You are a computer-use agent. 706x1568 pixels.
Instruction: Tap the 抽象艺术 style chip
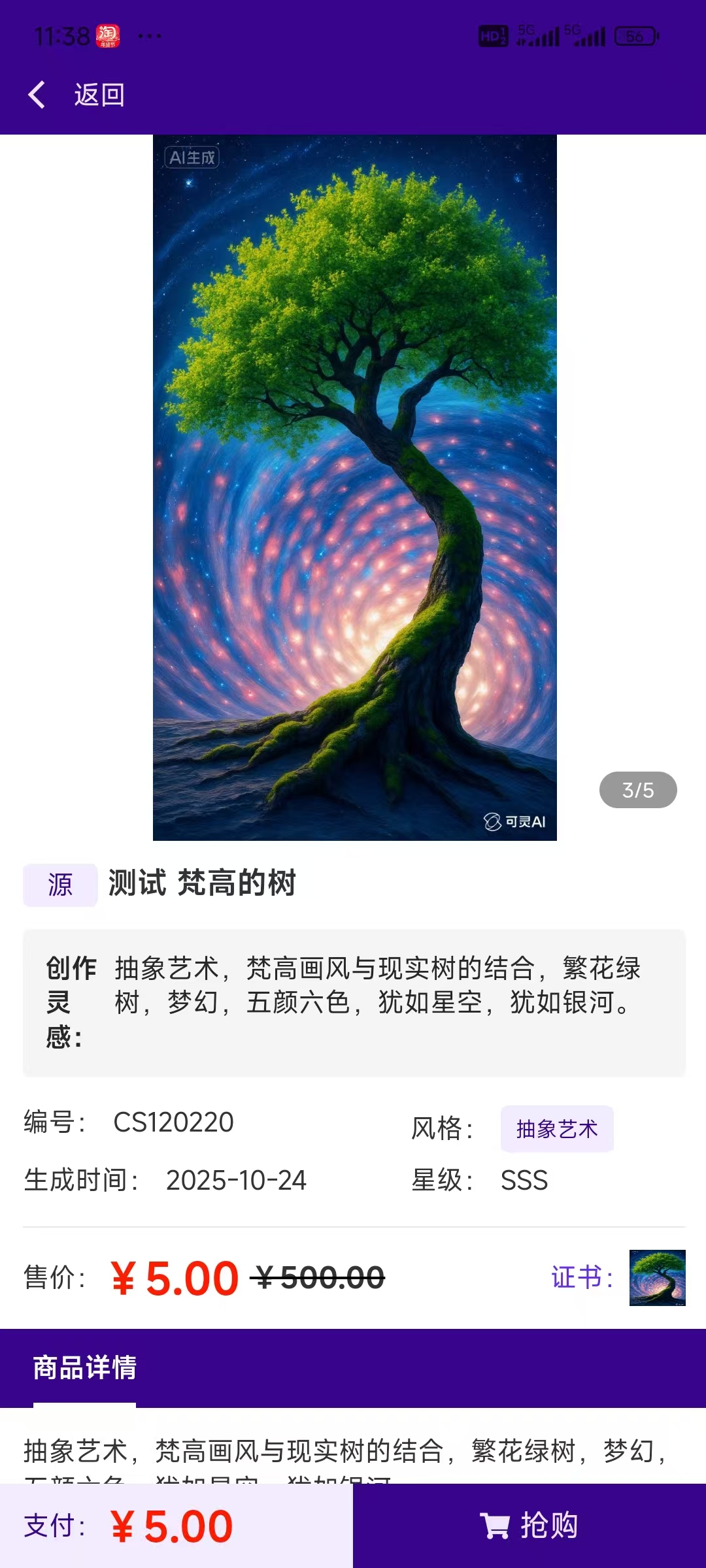(556, 1129)
